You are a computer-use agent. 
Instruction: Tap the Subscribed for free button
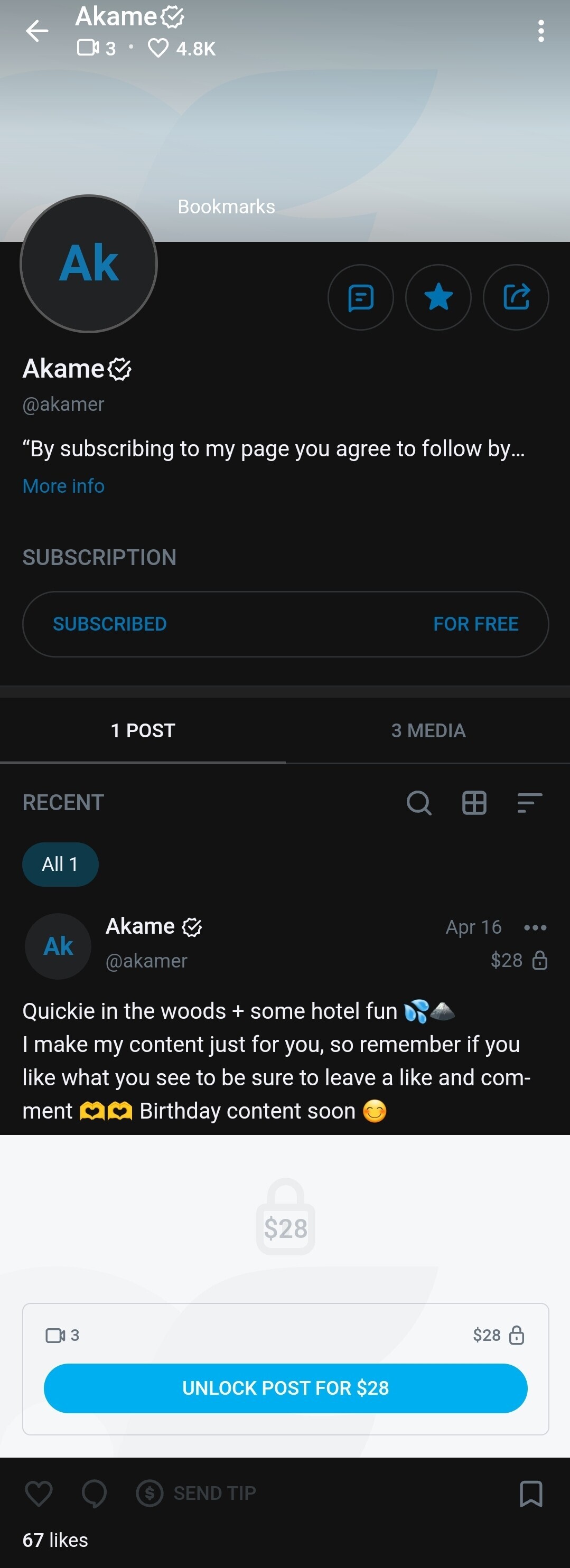pyautogui.click(x=285, y=624)
